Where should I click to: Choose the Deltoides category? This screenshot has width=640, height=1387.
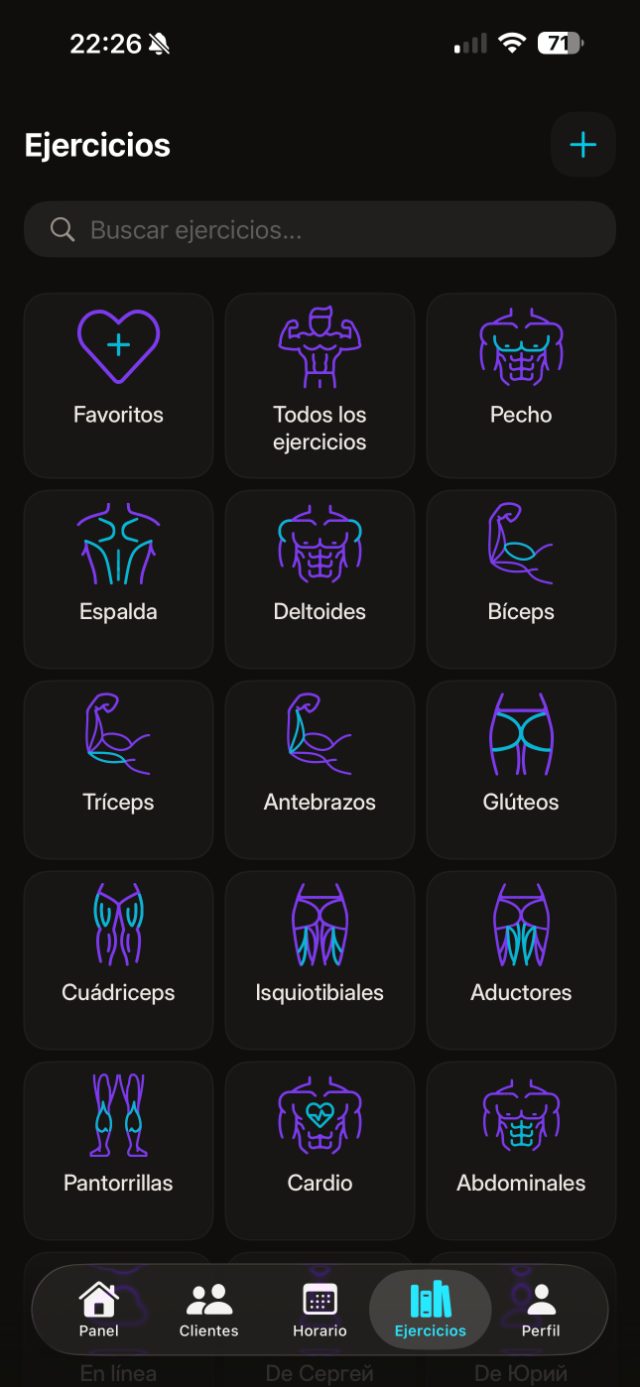[x=320, y=579]
